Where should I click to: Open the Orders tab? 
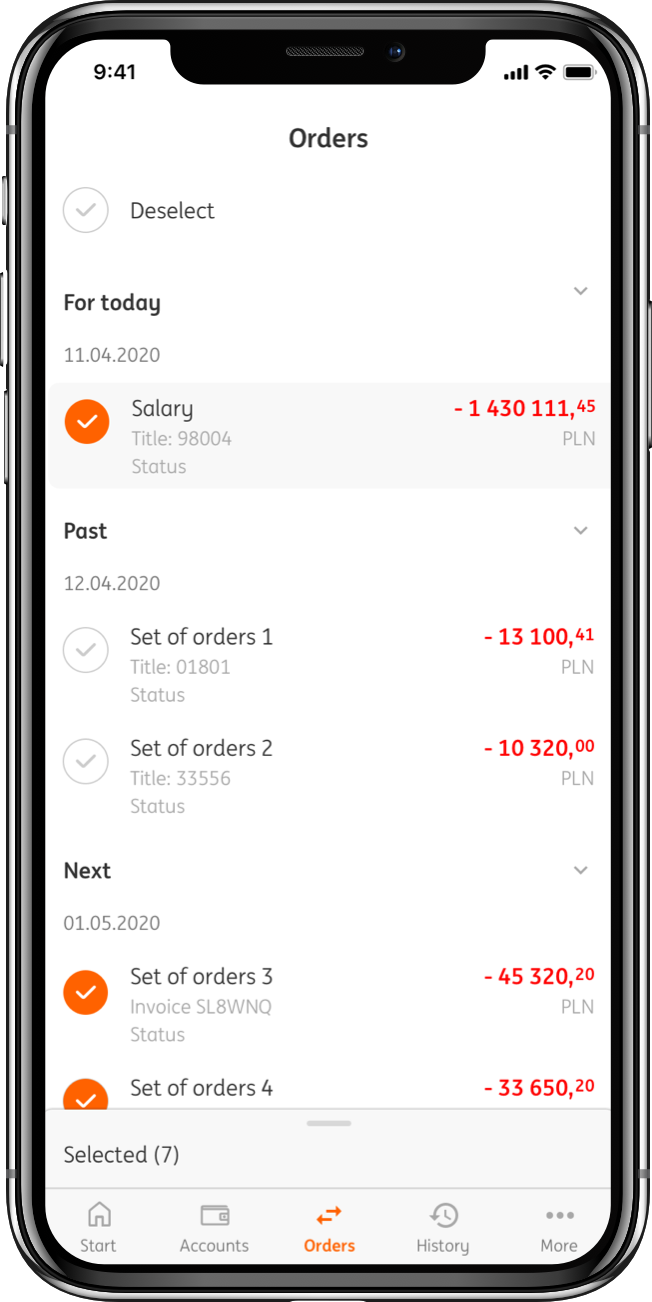pos(329,1228)
